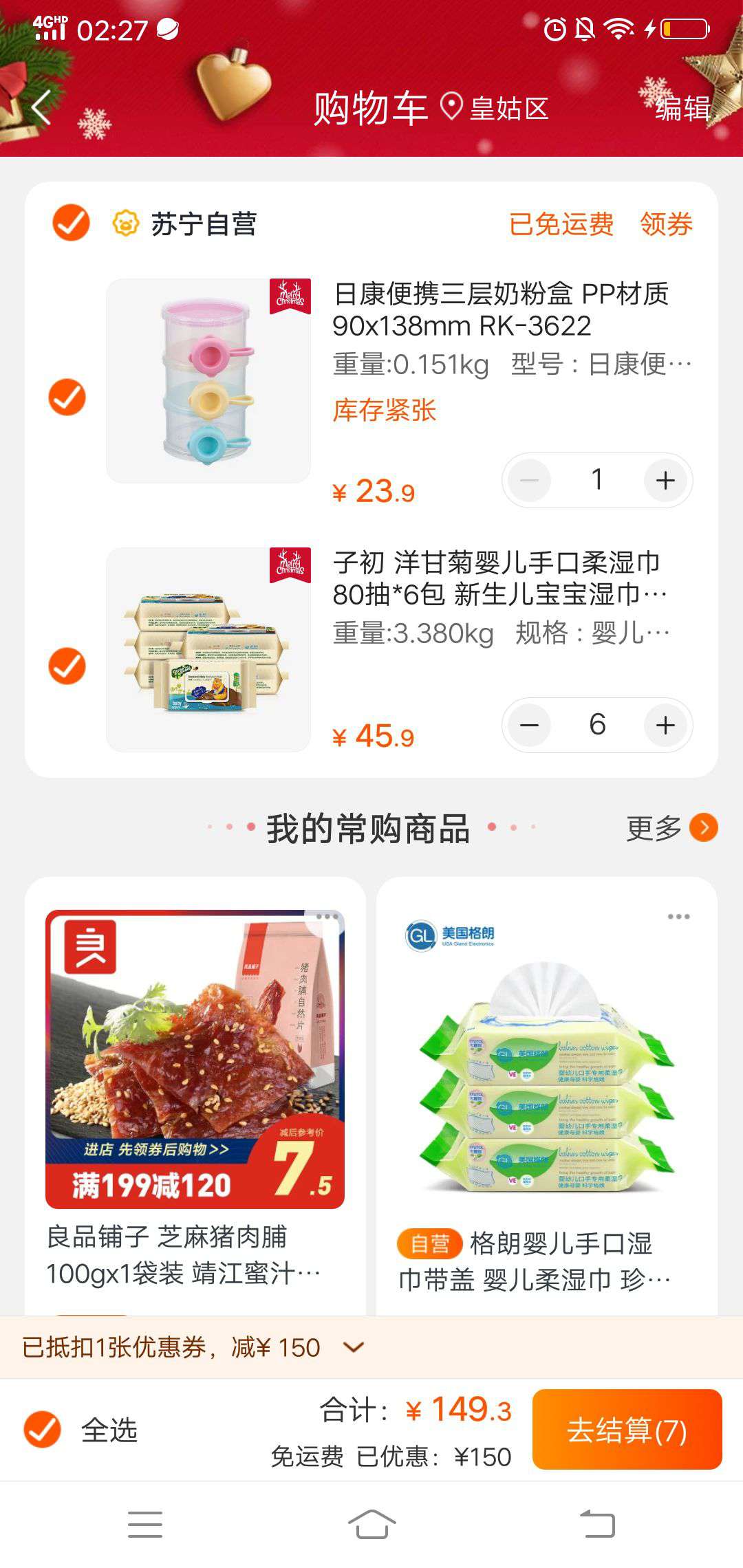This screenshot has width=743, height=1568.
Task: Open the 子初洋甘菊婴儿湿巾 product
Action: [499, 578]
